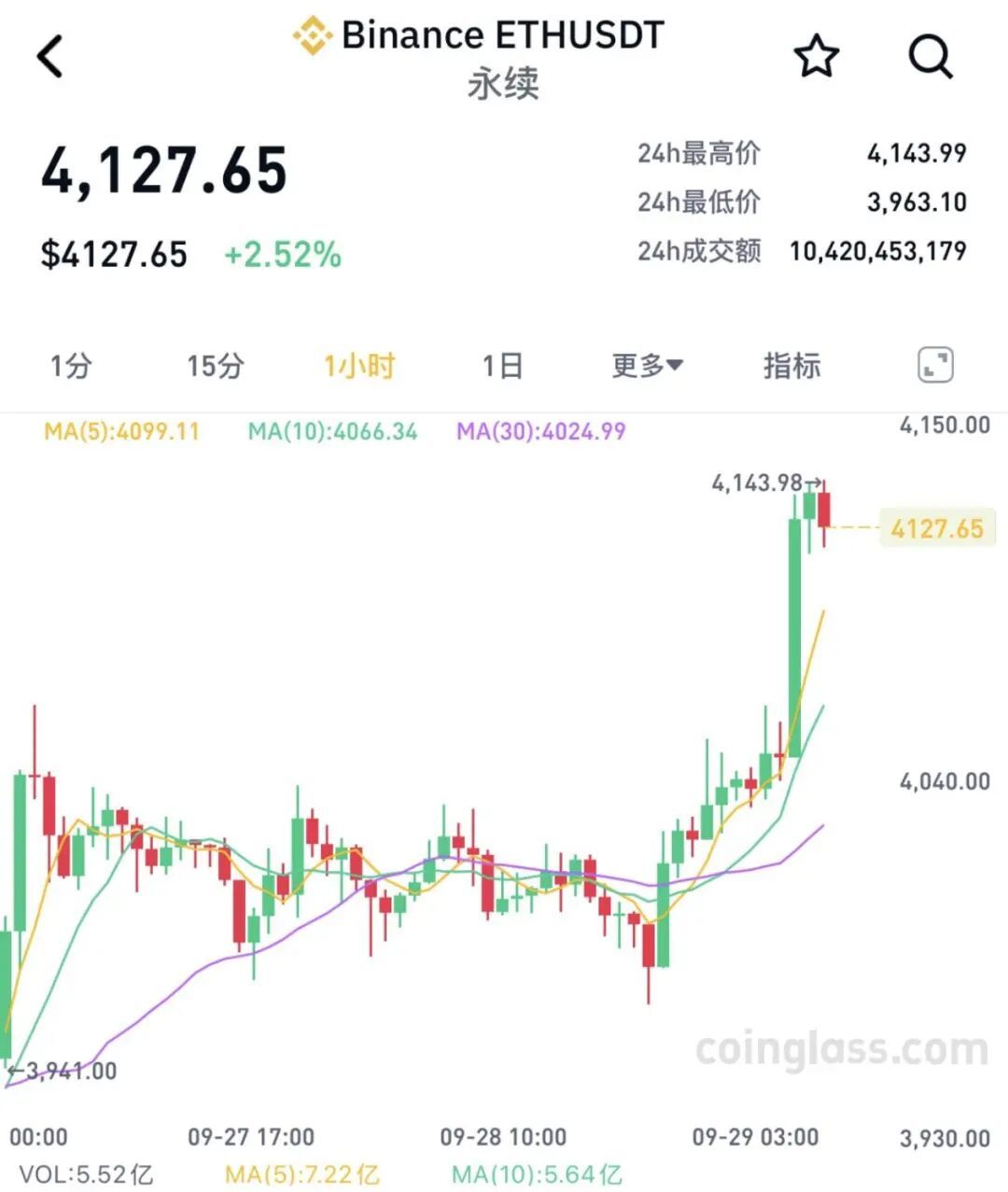
Task: Select the 15分 chart interval
Action: tap(216, 366)
